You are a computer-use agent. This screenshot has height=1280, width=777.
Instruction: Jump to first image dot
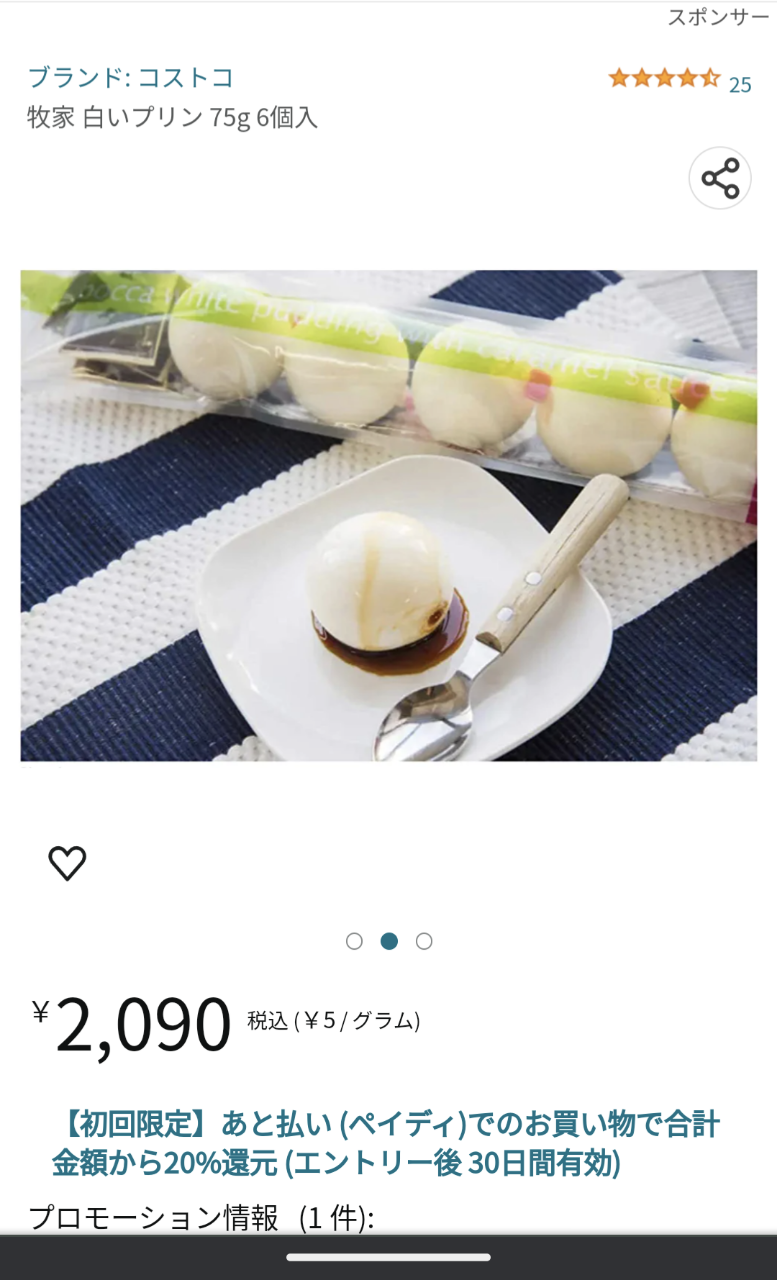click(x=354, y=941)
